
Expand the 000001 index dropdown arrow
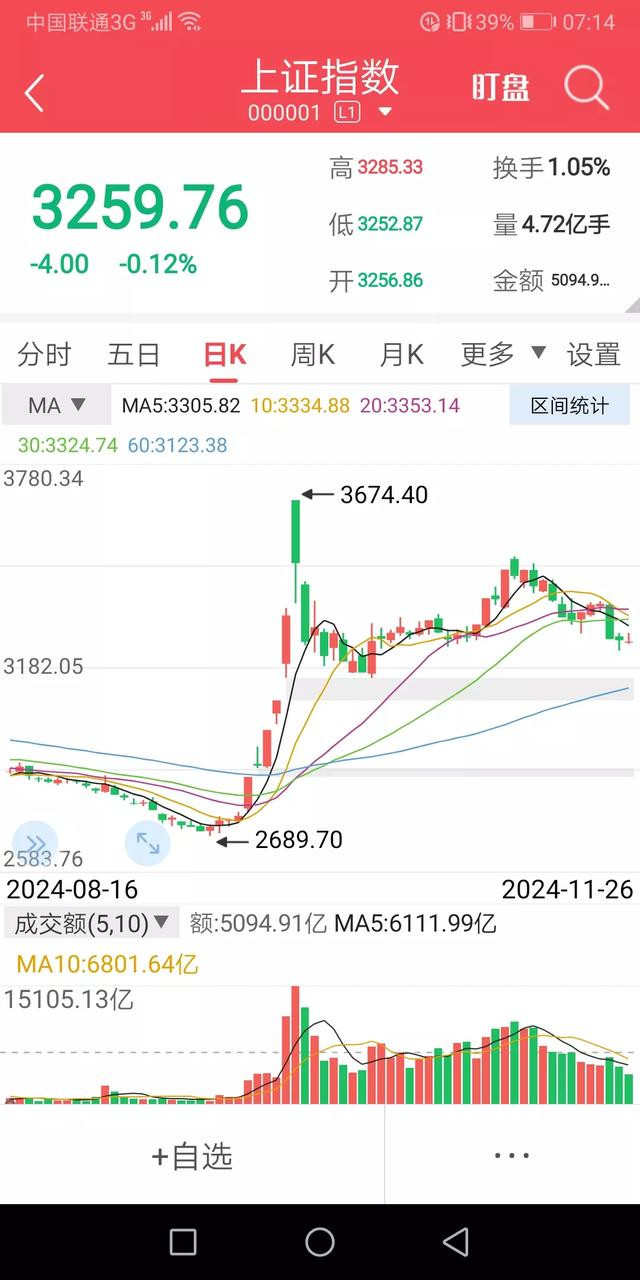pos(386,113)
